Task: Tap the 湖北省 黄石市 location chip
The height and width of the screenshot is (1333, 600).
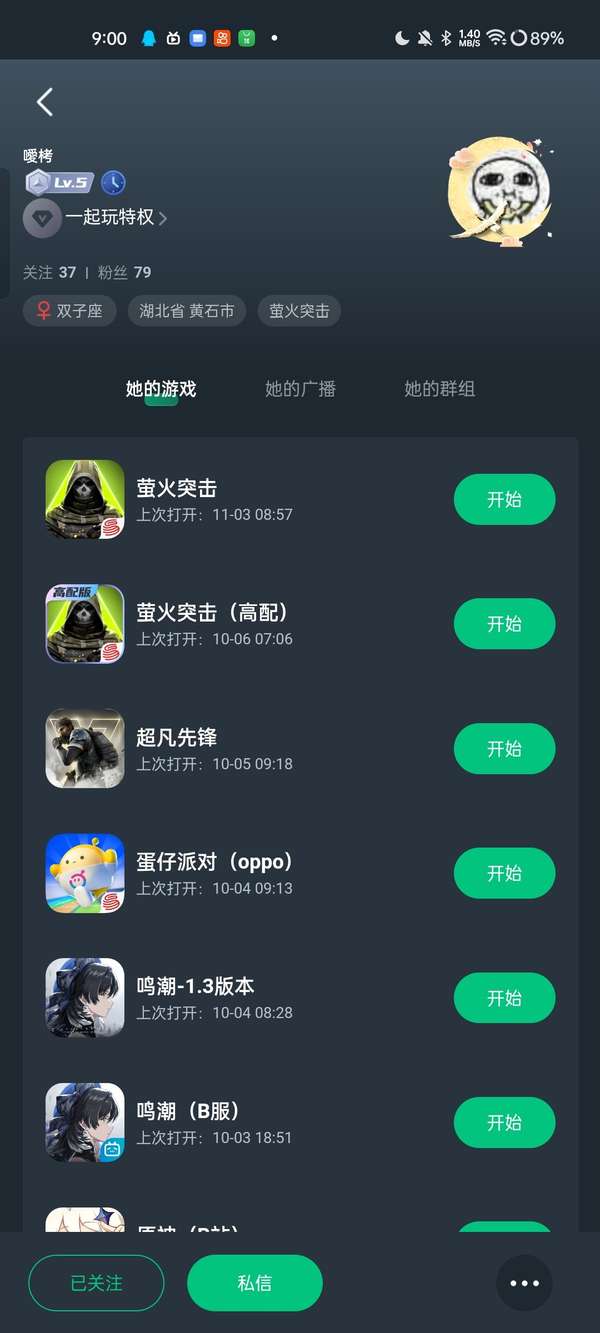Action: point(187,311)
